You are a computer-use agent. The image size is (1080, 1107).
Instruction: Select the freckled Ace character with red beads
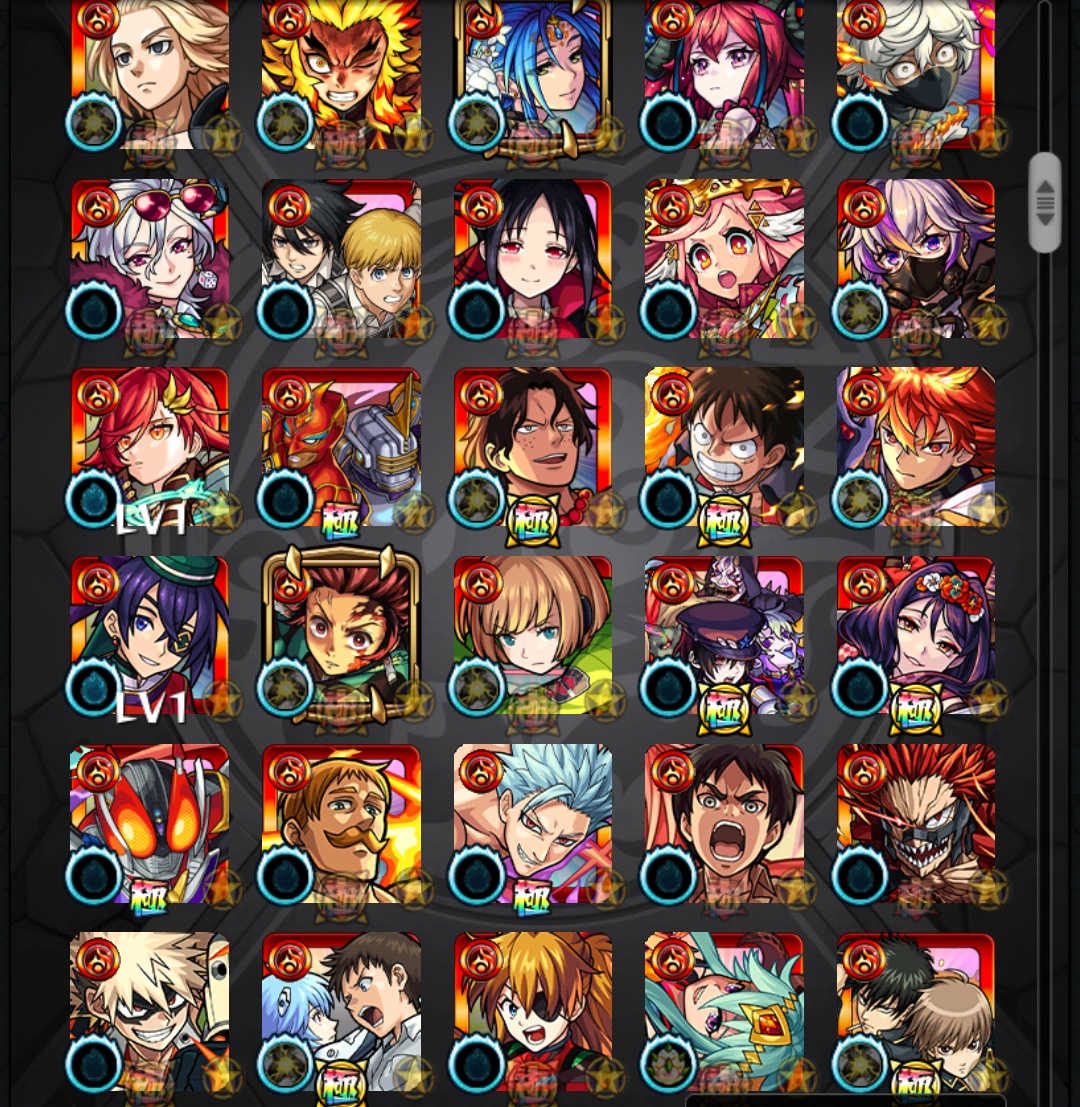click(533, 446)
